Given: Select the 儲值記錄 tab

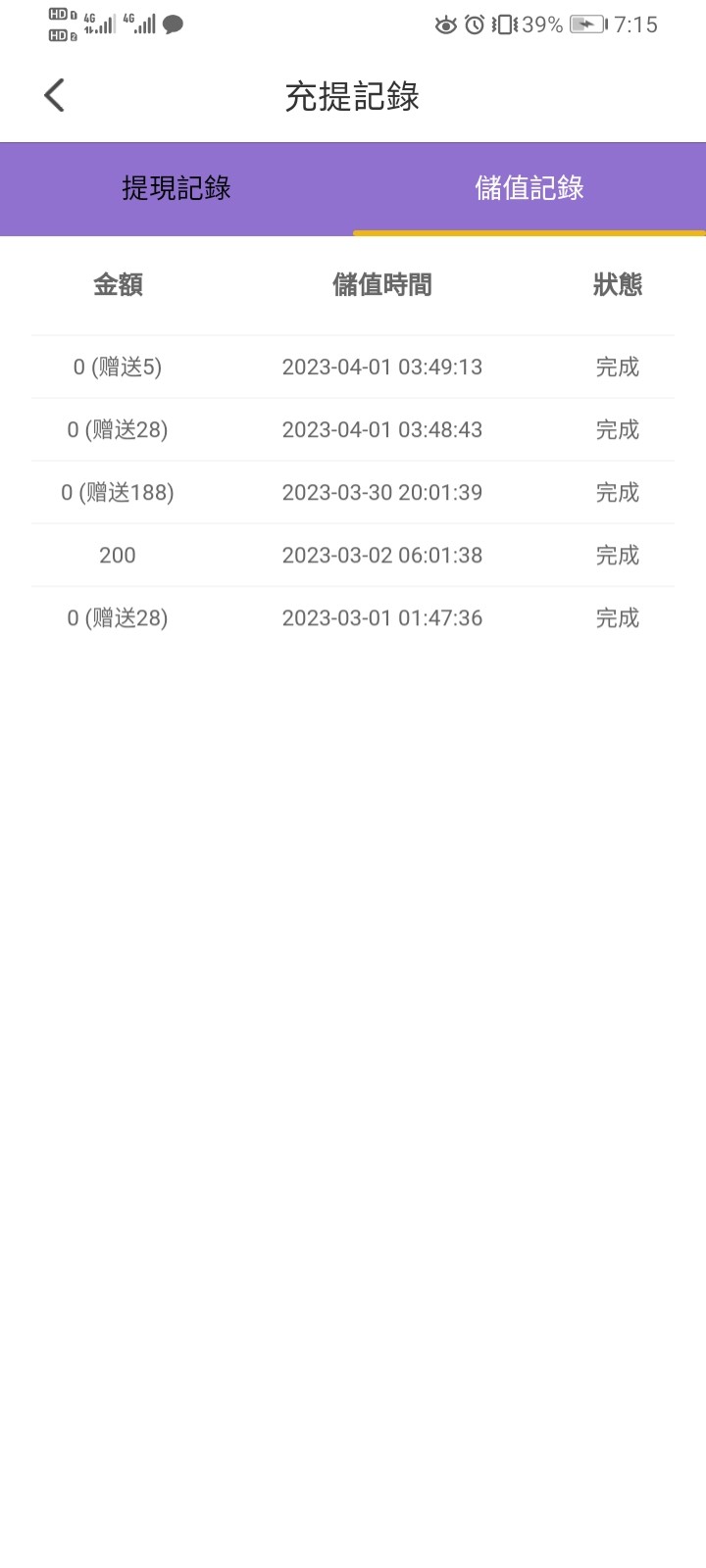Looking at the screenshot, I should 529,188.
